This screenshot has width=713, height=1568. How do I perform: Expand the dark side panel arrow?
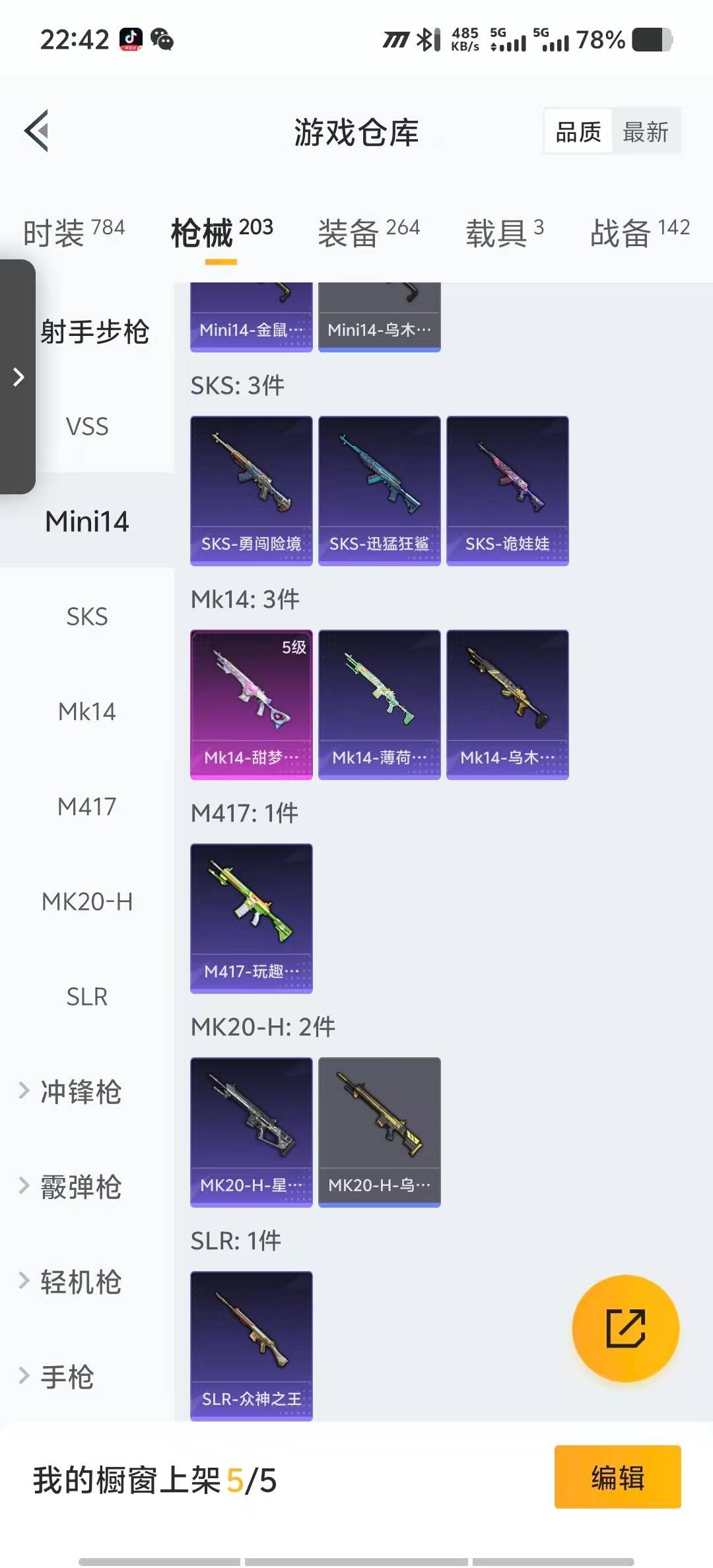(18, 377)
